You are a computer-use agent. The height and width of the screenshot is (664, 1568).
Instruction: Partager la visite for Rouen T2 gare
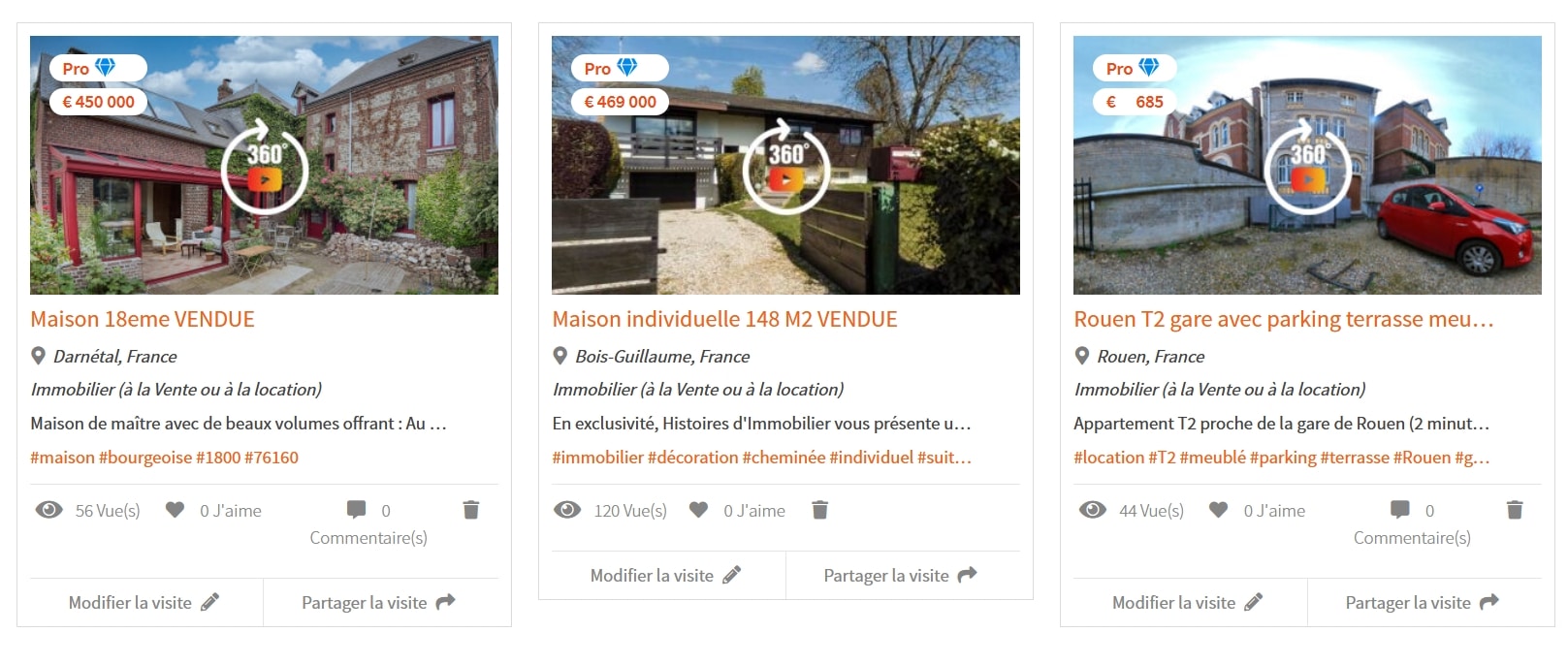(1422, 603)
